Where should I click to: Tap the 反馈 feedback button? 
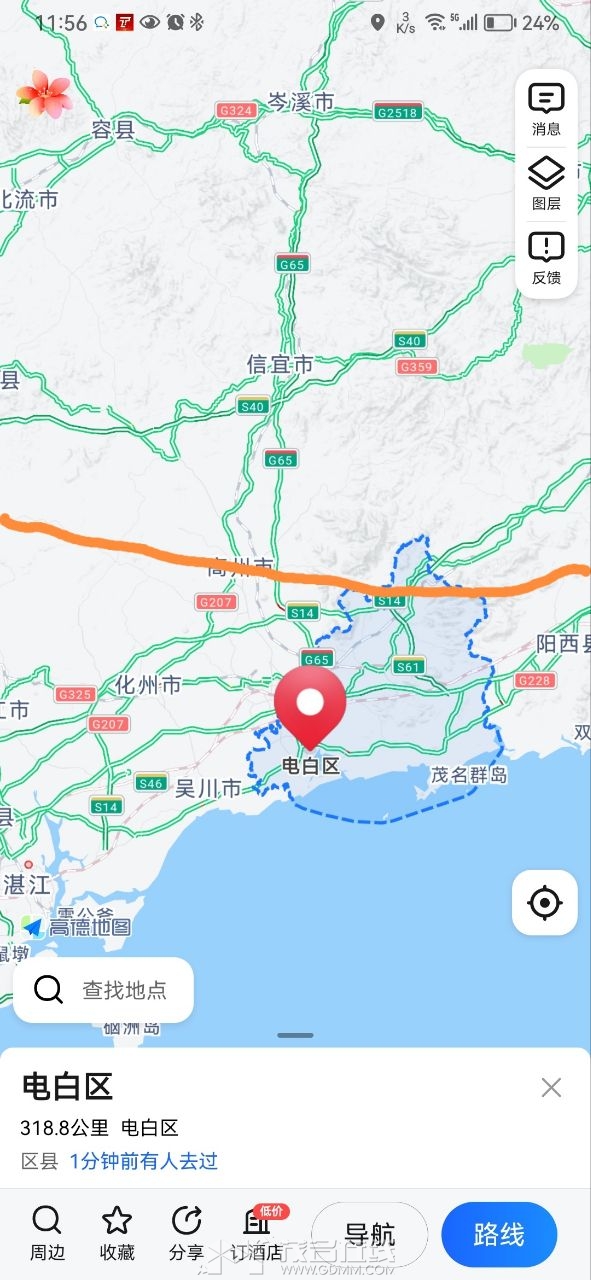[546, 258]
